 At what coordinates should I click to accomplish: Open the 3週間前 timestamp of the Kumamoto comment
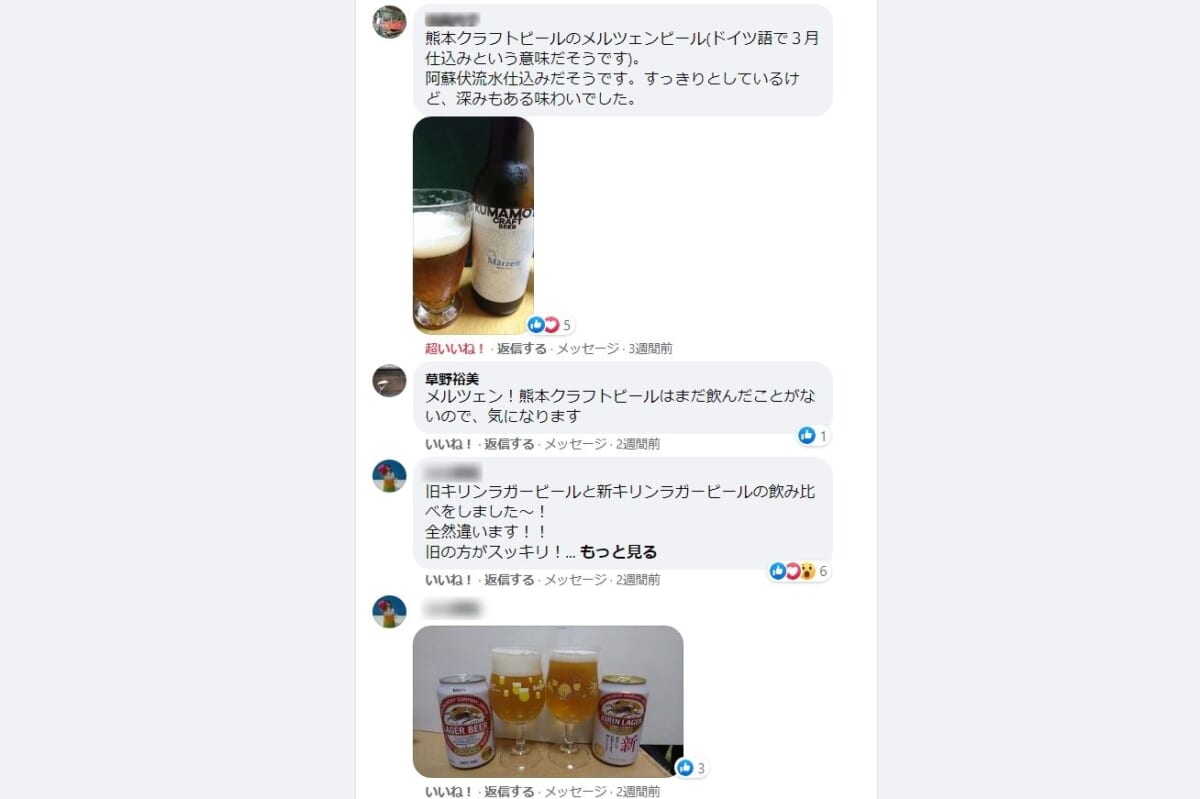650,349
